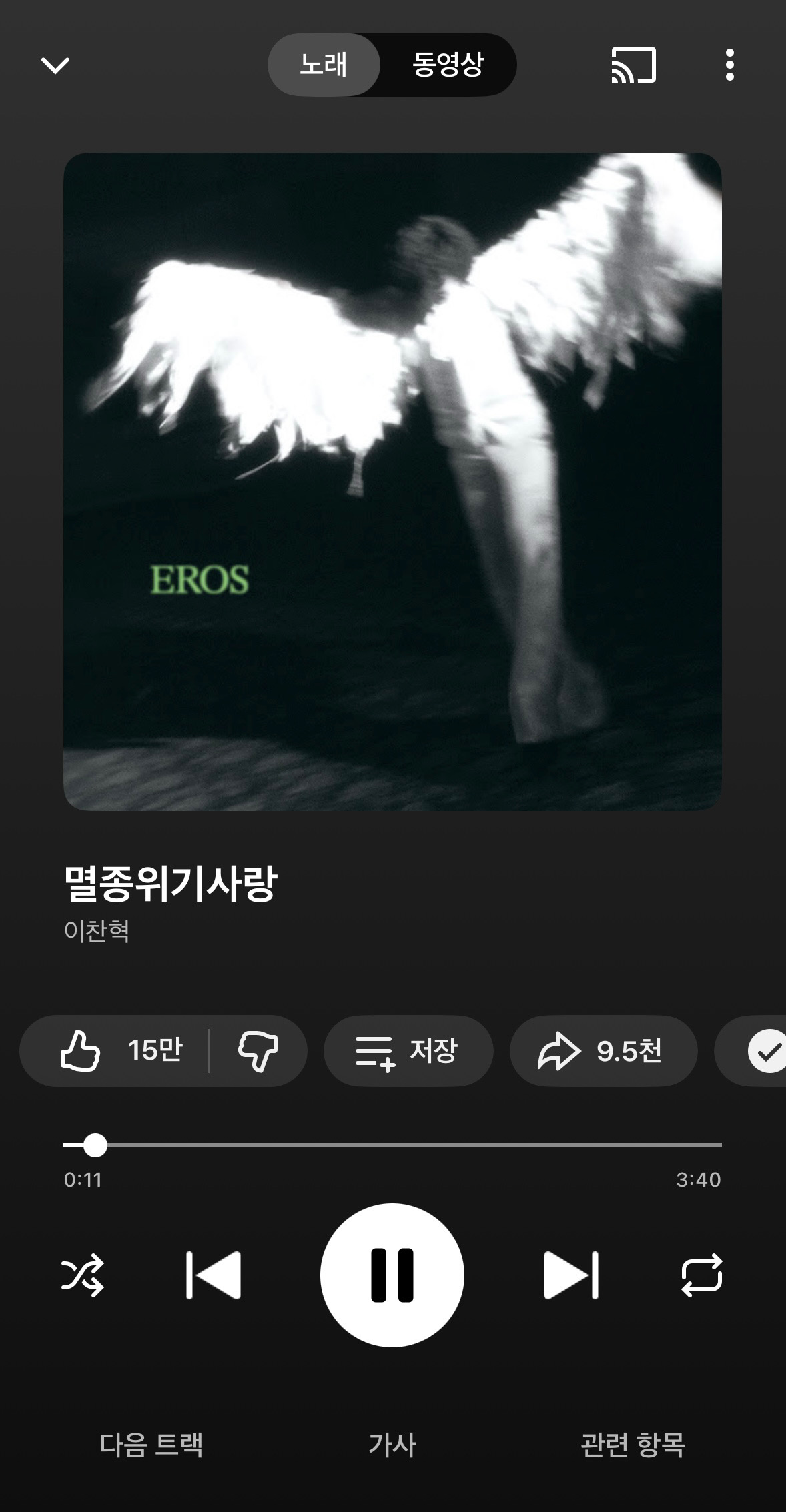Open the 관련 항목 related tab
This screenshot has height=1512, width=786.
(x=633, y=1445)
